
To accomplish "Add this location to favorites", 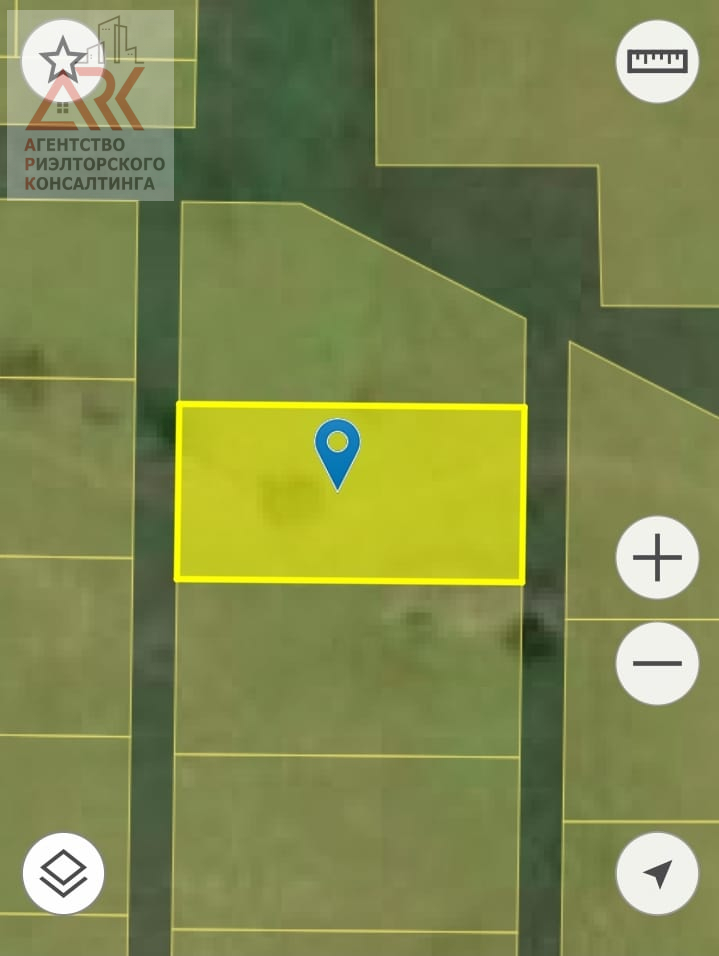I will click(62, 62).
